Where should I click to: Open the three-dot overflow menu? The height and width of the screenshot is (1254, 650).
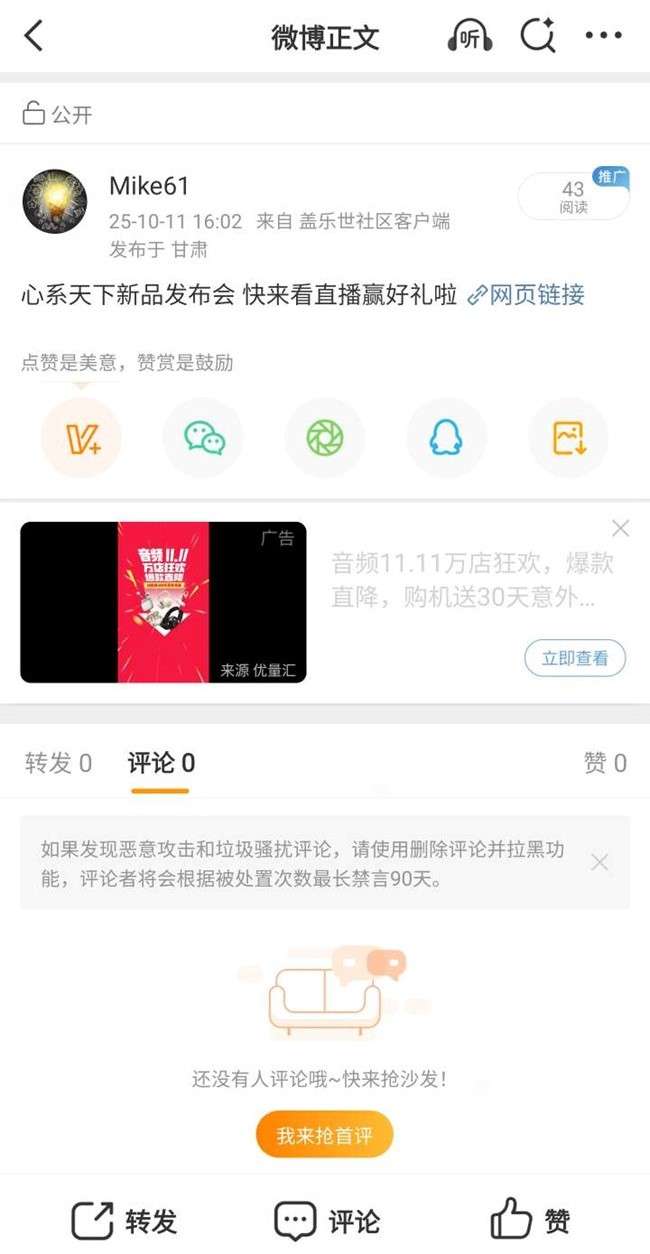pos(603,37)
